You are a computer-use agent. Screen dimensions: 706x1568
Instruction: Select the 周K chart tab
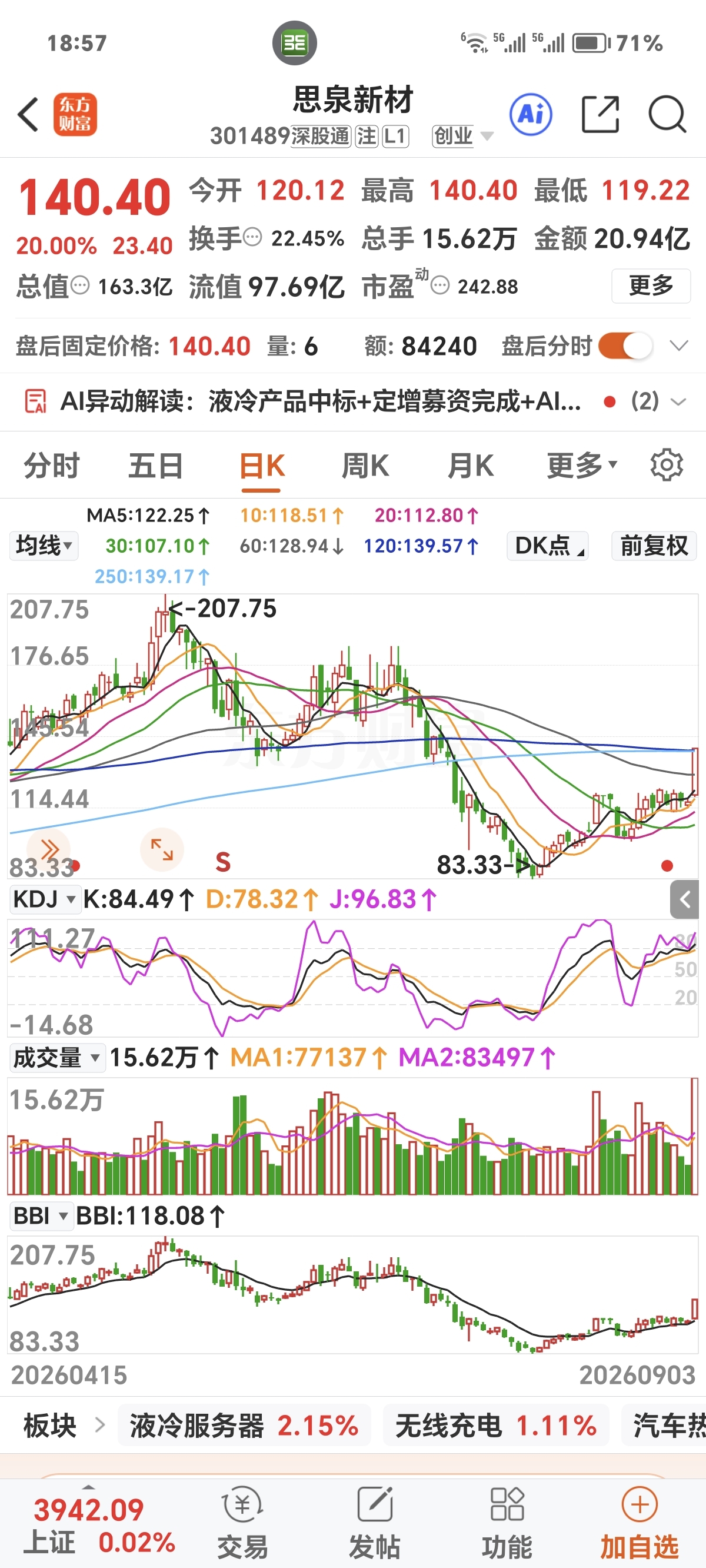coord(365,466)
